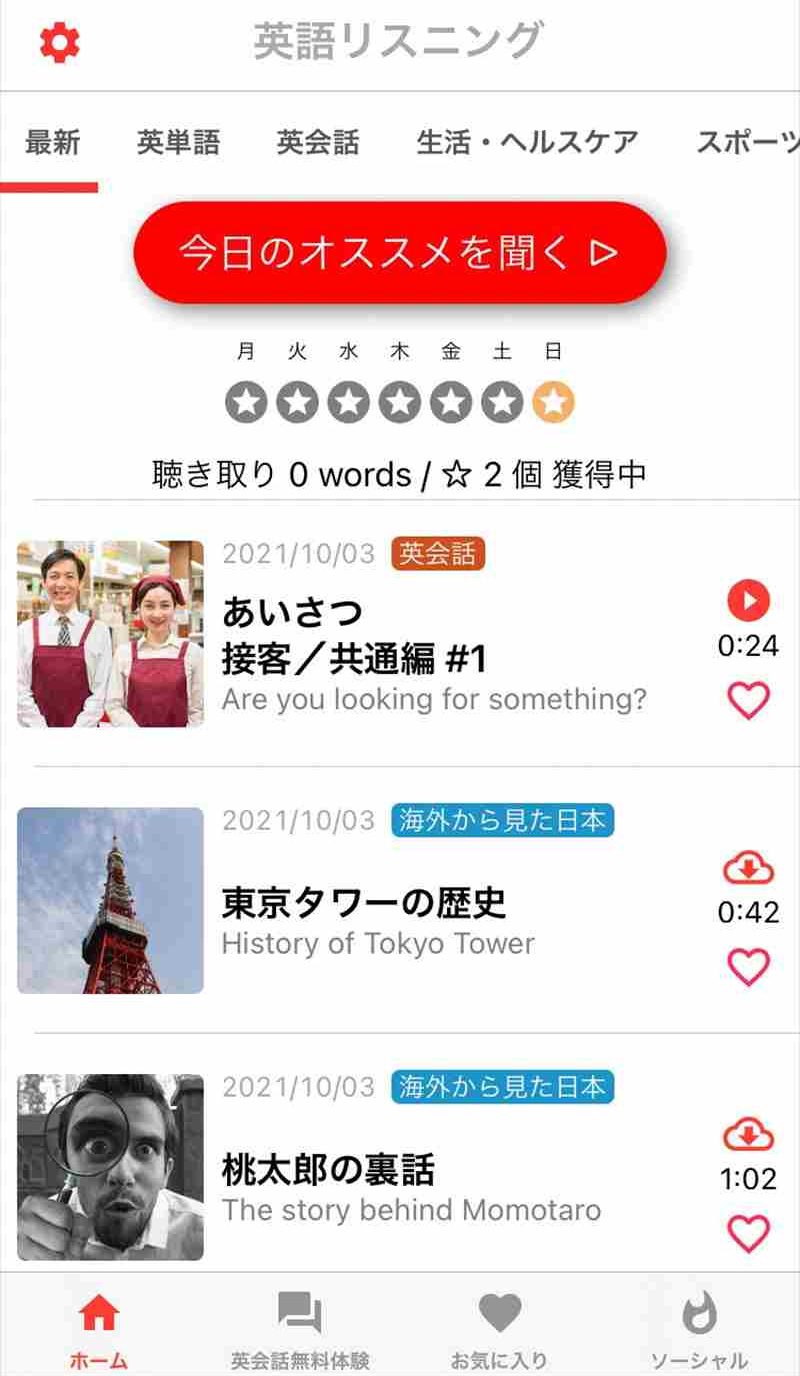The height and width of the screenshot is (1376, 800).
Task: Play the あいさつ greeting lesson
Action: [748, 602]
